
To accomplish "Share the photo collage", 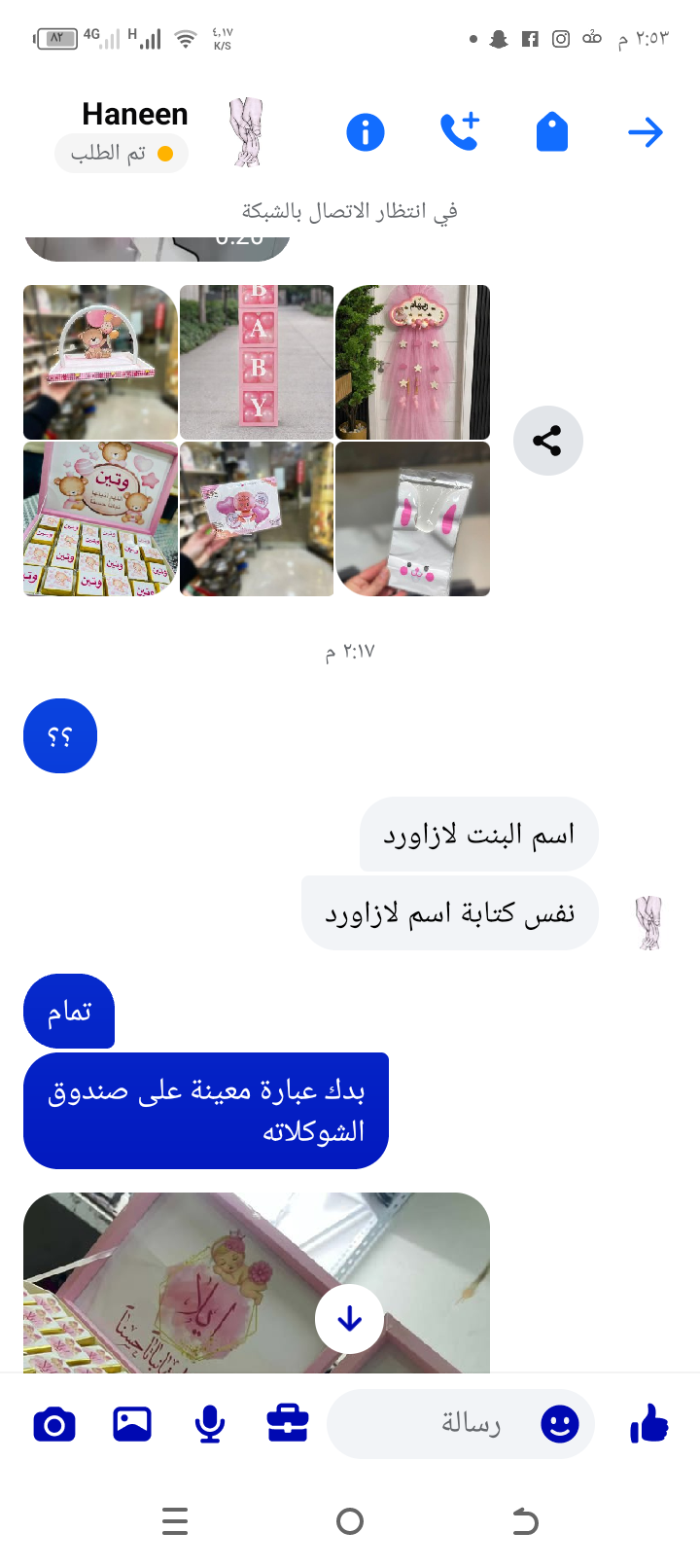I will 547,441.
